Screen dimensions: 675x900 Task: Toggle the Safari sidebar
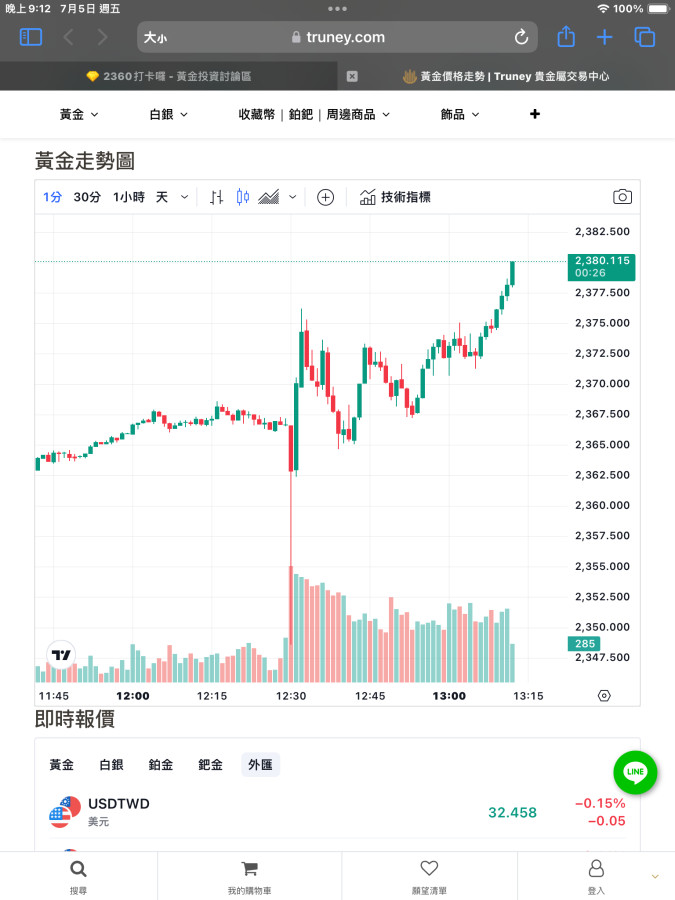[31, 37]
